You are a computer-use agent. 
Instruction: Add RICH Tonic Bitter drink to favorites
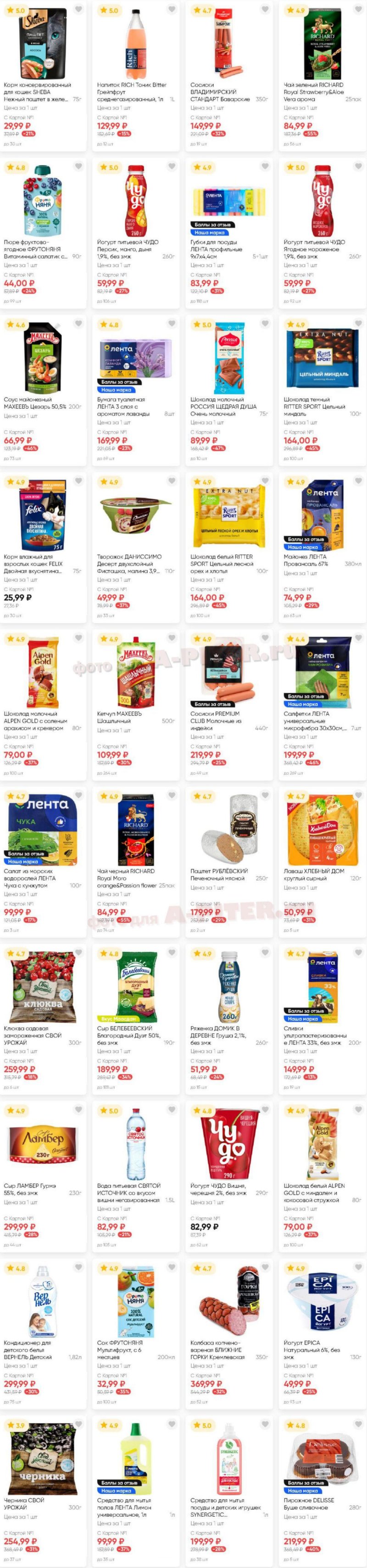(x=172, y=10)
